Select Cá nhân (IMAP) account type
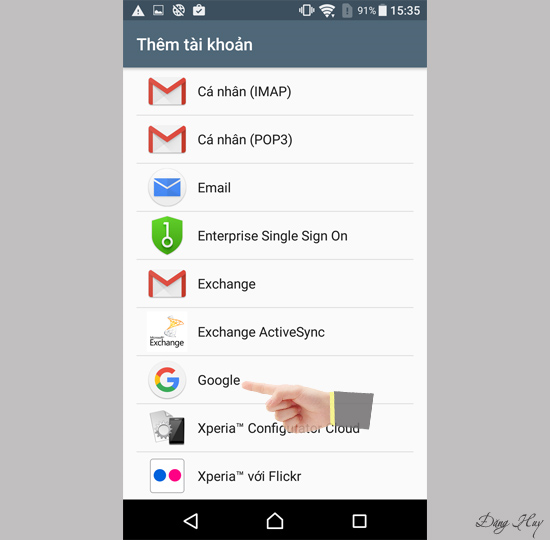Image resolution: width=550 pixels, height=540 pixels. [x=275, y=92]
